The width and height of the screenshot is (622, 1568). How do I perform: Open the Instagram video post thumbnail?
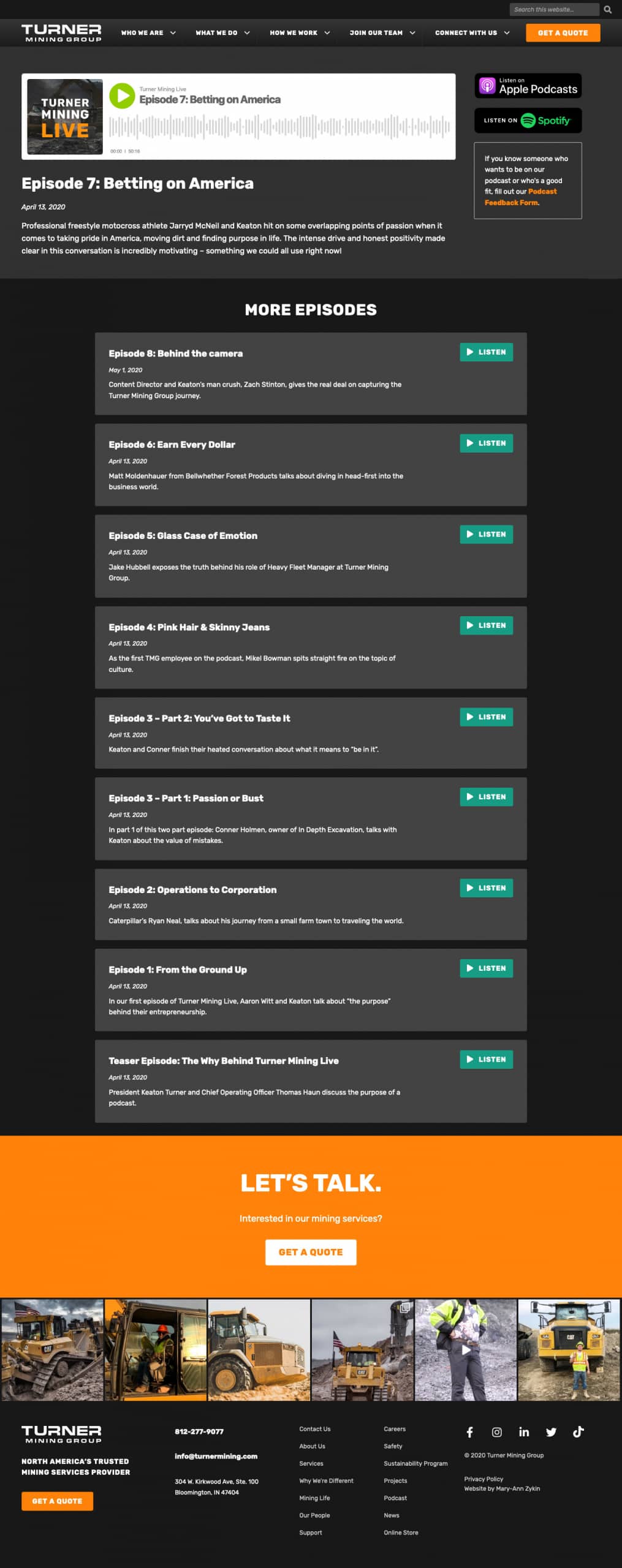pyautogui.click(x=466, y=1350)
